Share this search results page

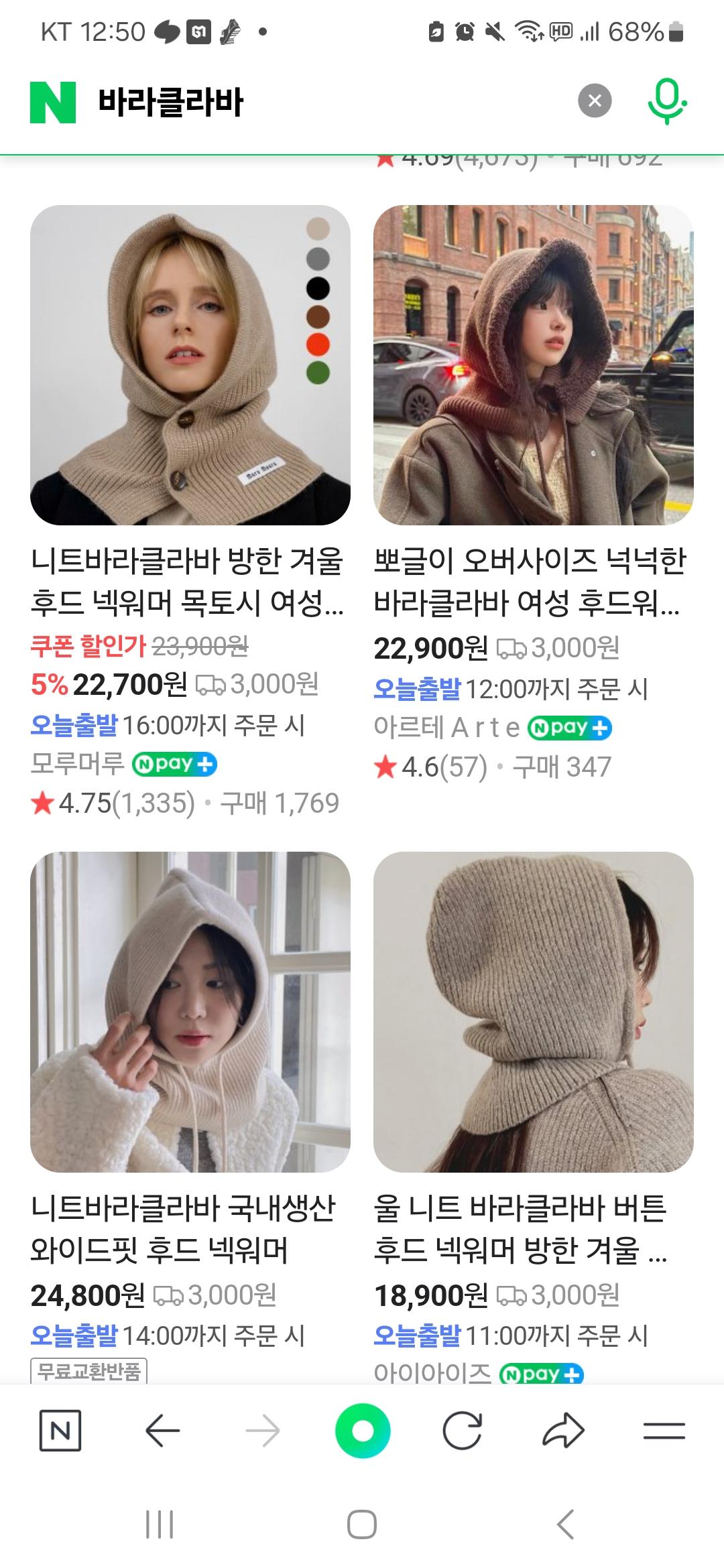coord(563,1431)
